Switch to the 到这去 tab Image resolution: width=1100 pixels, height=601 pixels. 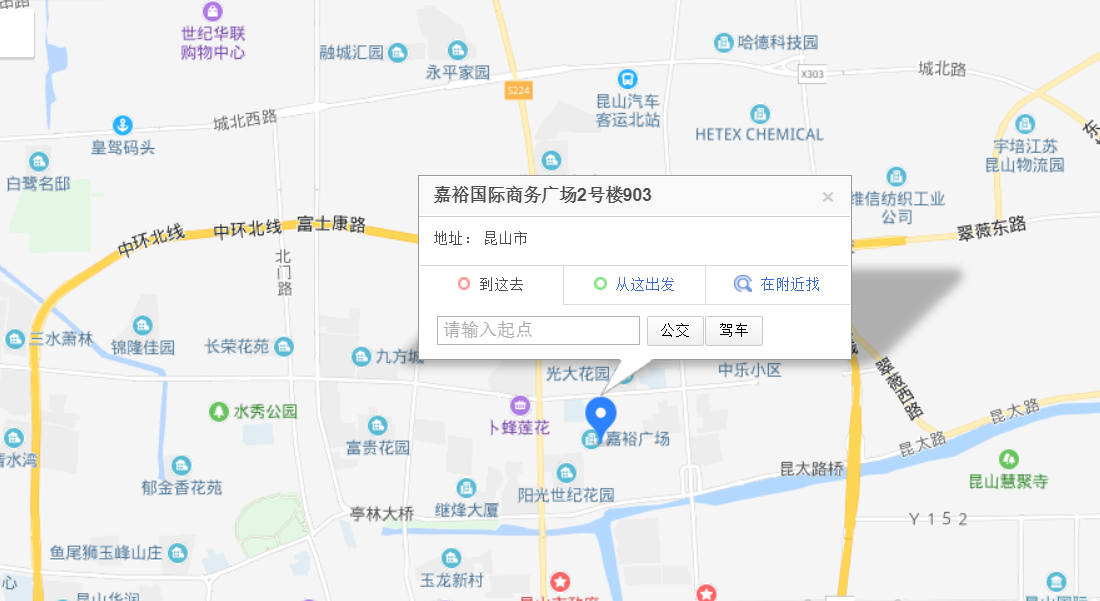(491, 284)
